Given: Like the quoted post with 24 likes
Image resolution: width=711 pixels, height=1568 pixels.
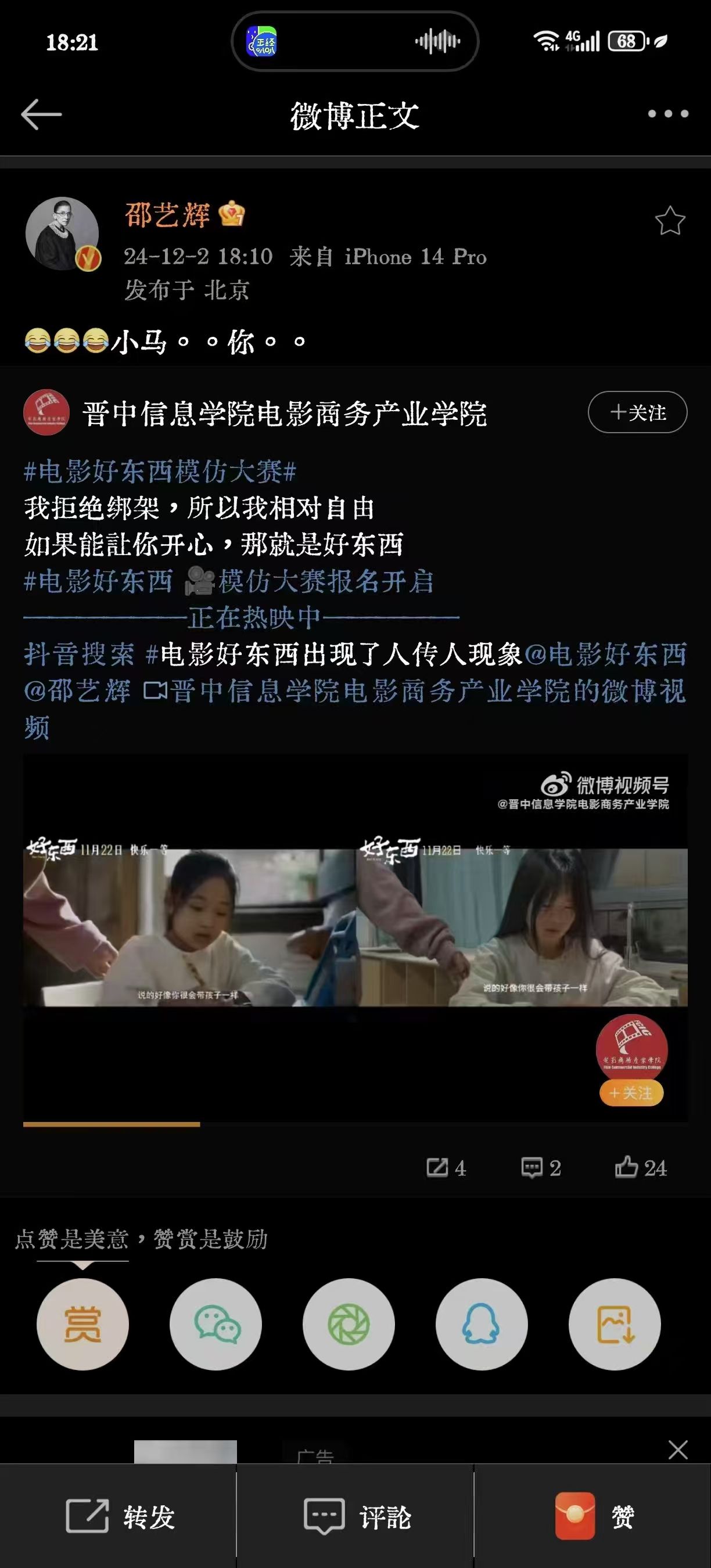Looking at the screenshot, I should pos(640,1167).
